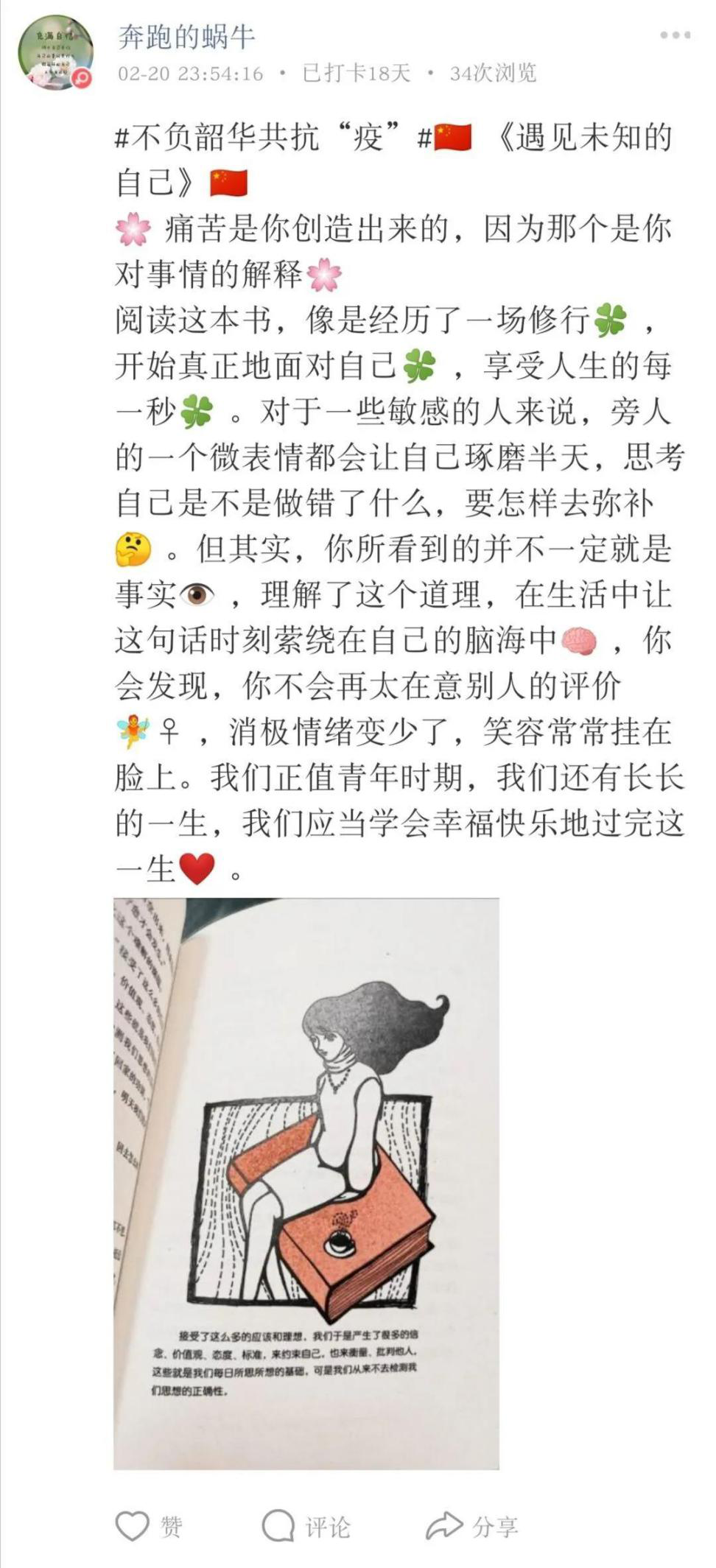Open the three-dot overflow menu
This screenshot has height=1568, width=716.
(674, 35)
